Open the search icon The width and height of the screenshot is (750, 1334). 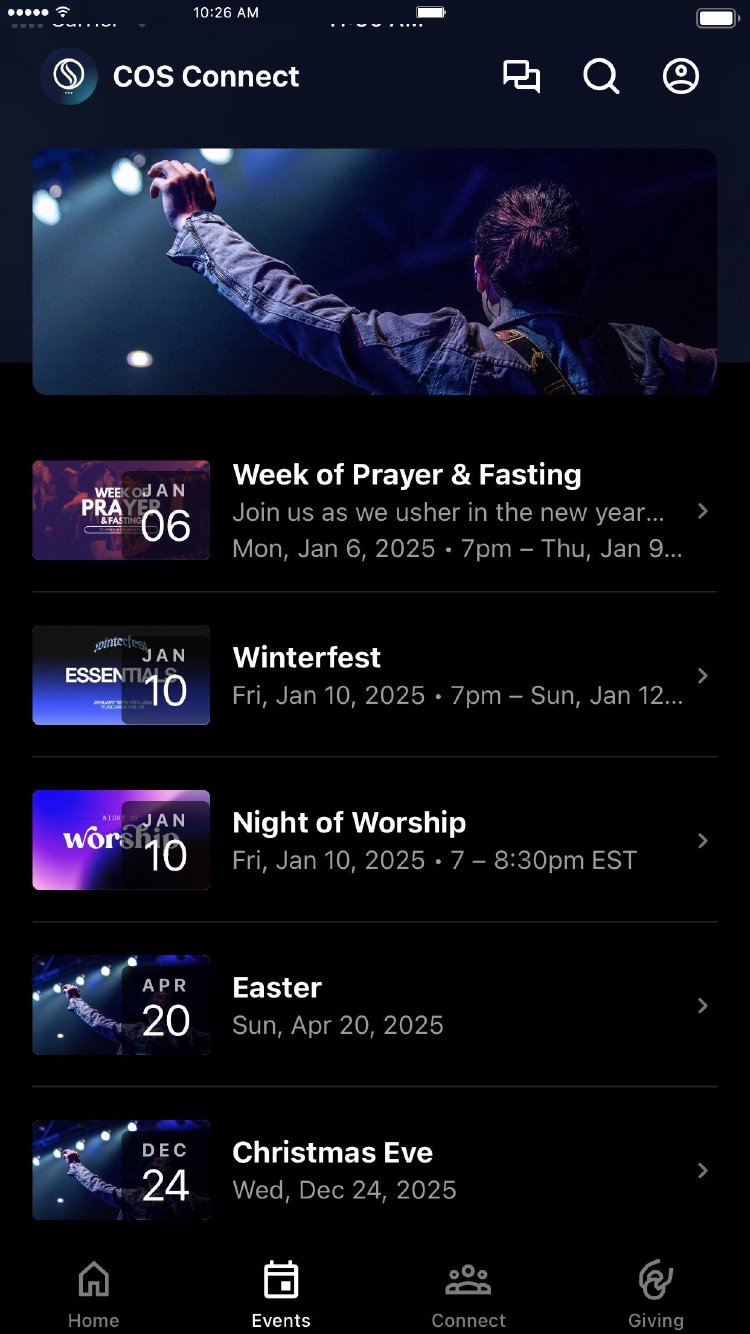pyautogui.click(x=601, y=77)
